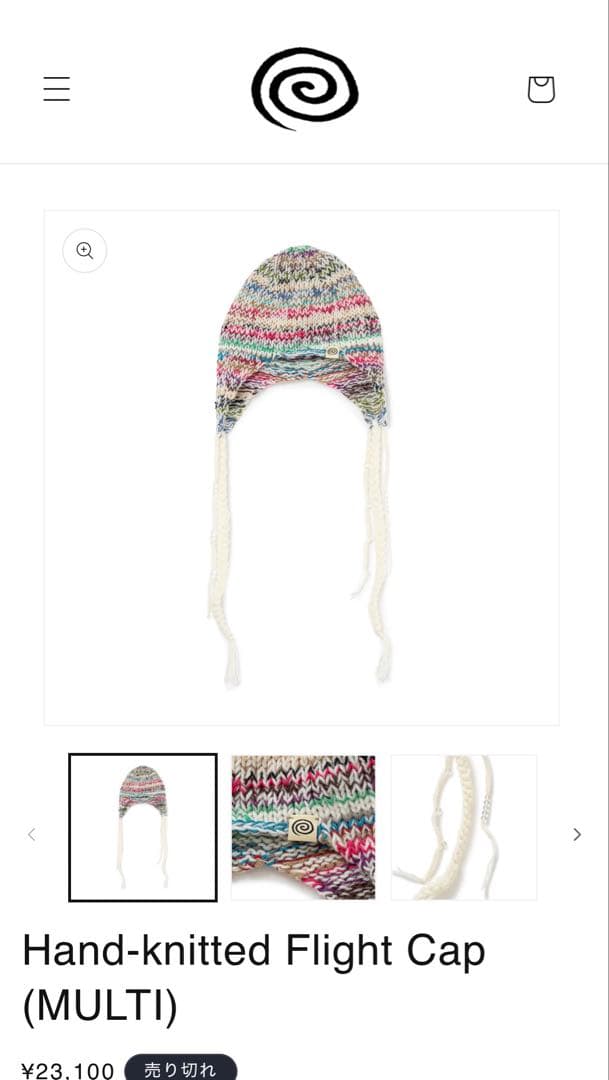Select the knit close-up thumbnail
The height and width of the screenshot is (1080, 609).
click(303, 827)
